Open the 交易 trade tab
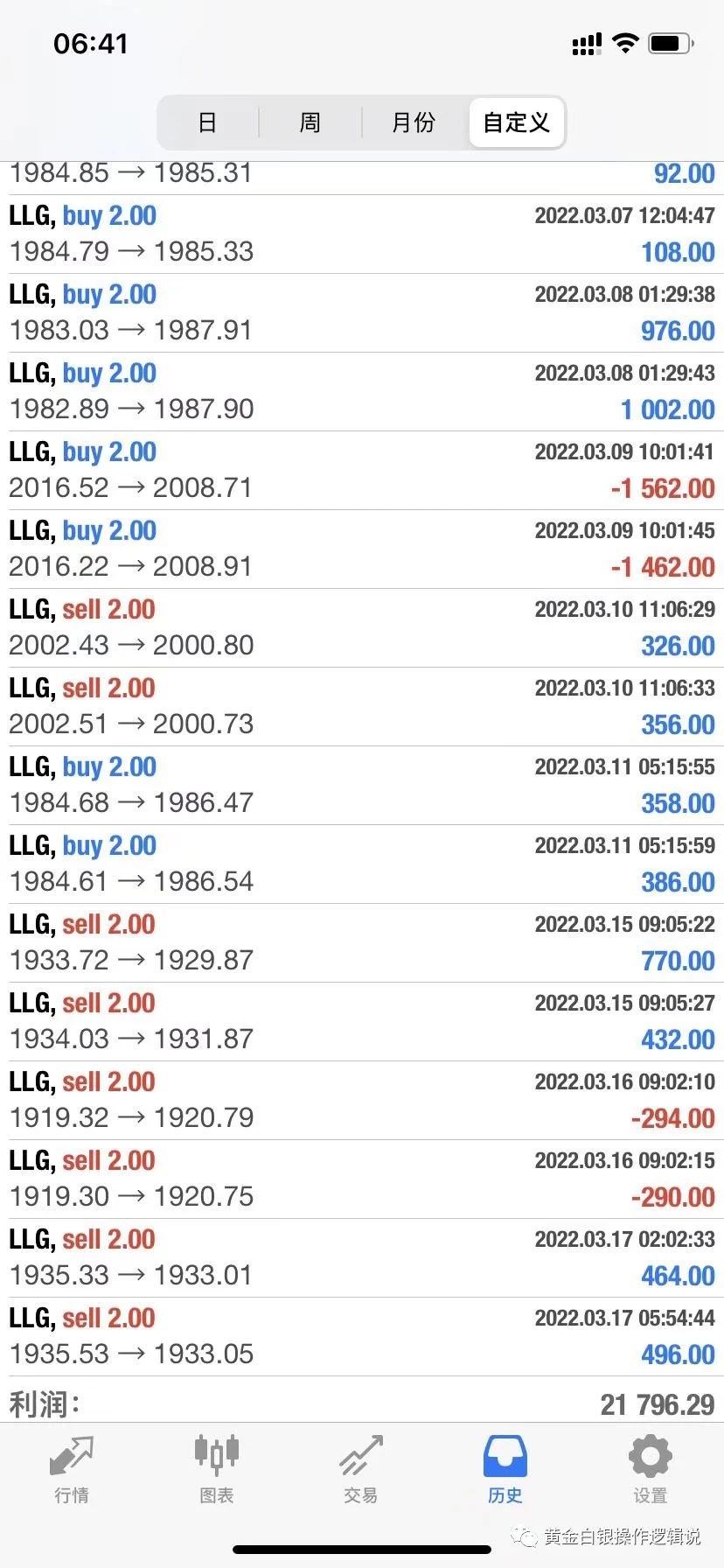The image size is (724, 1568). point(361,1469)
